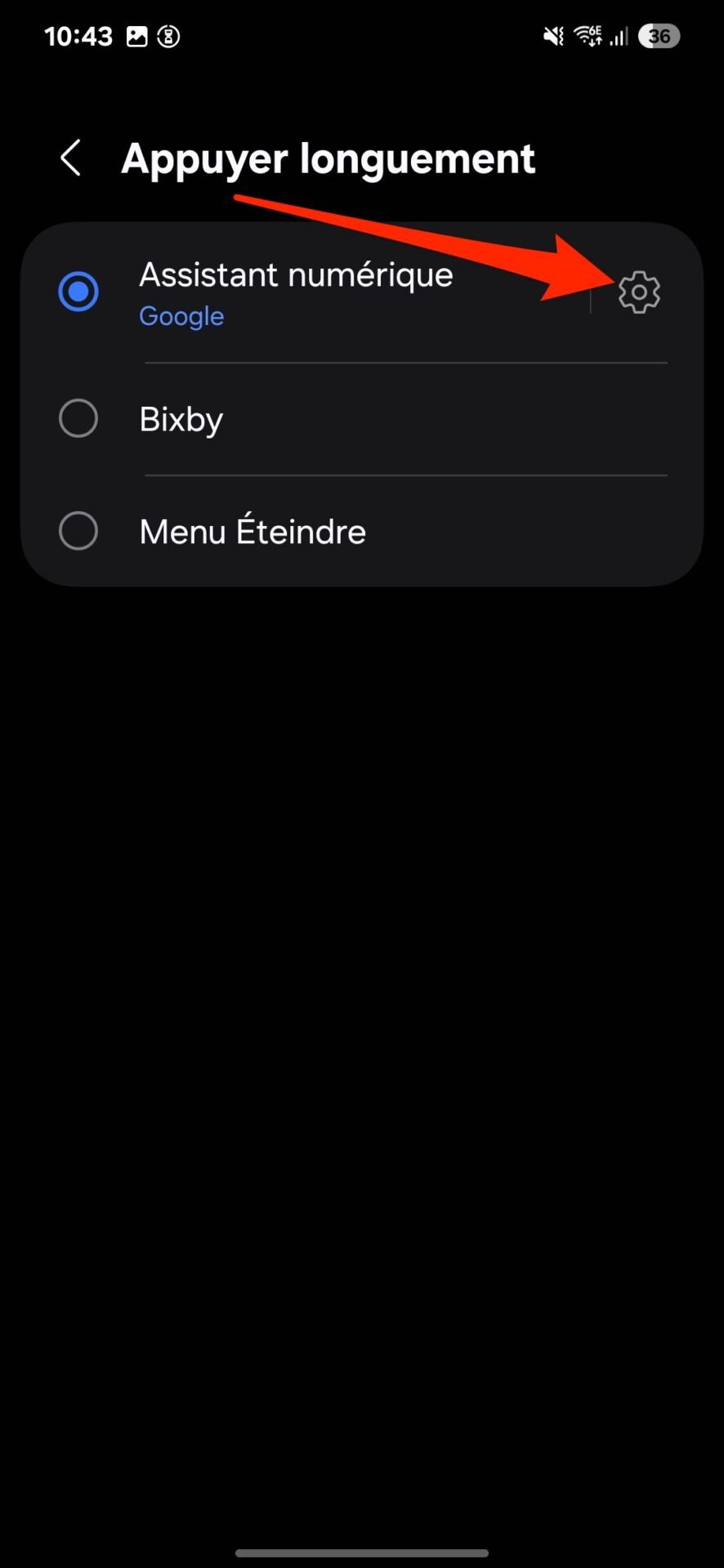Open the Assistant numérique settings gear

639,292
